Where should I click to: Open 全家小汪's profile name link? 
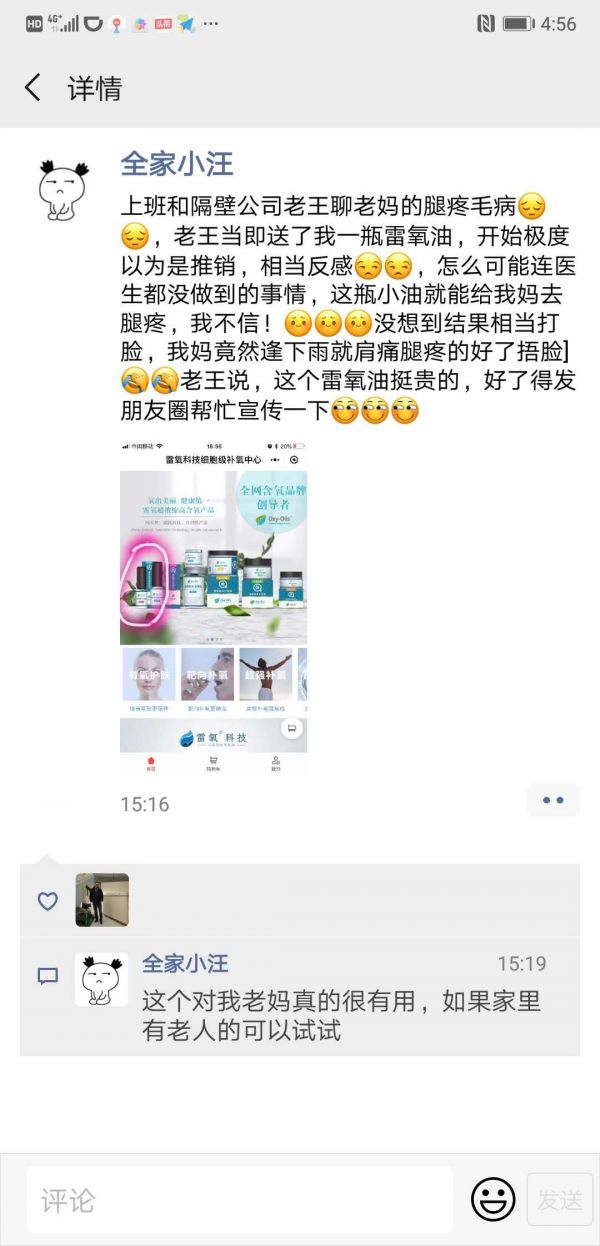[x=177, y=163]
